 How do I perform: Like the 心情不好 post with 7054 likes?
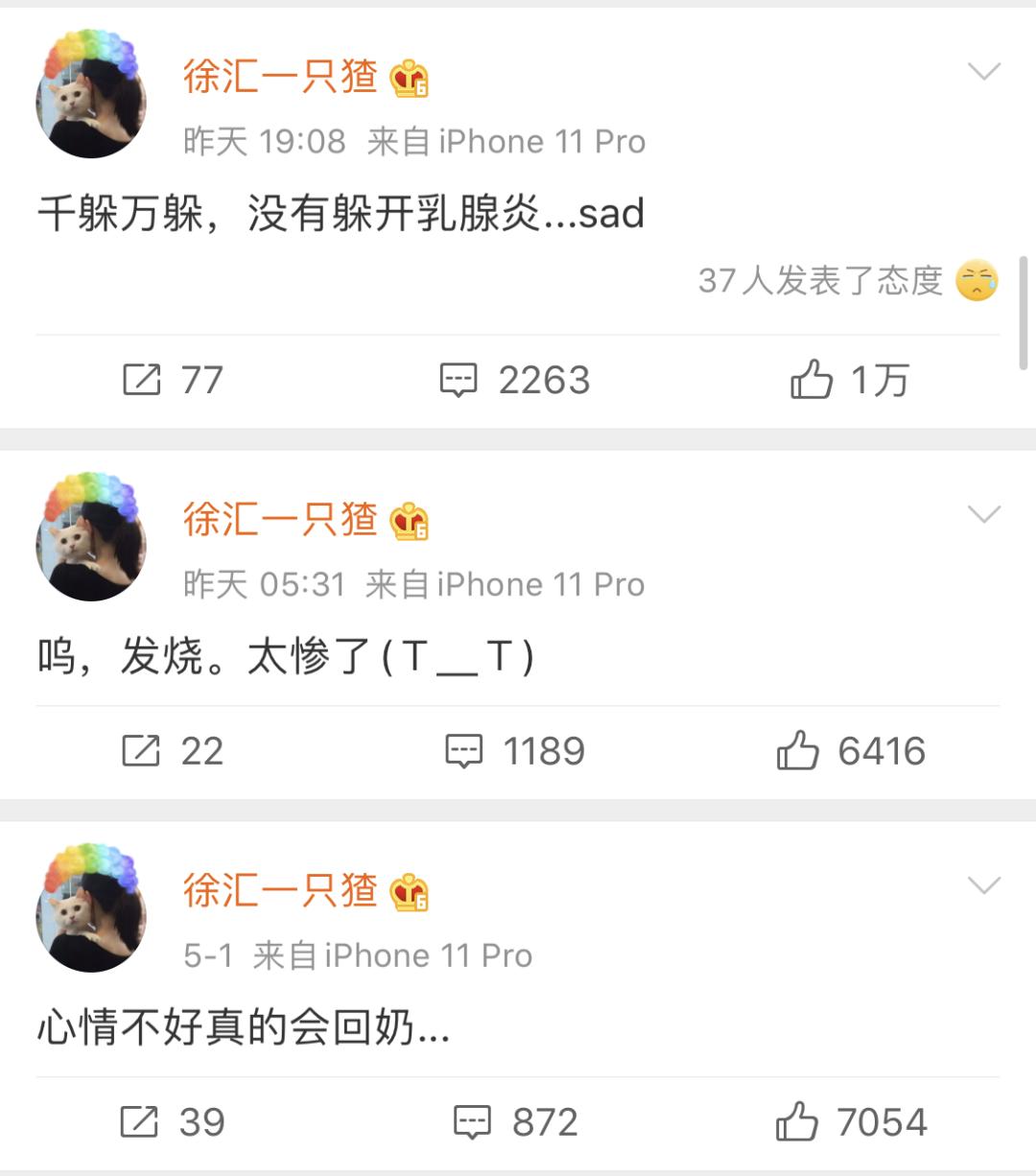[x=849, y=1122]
